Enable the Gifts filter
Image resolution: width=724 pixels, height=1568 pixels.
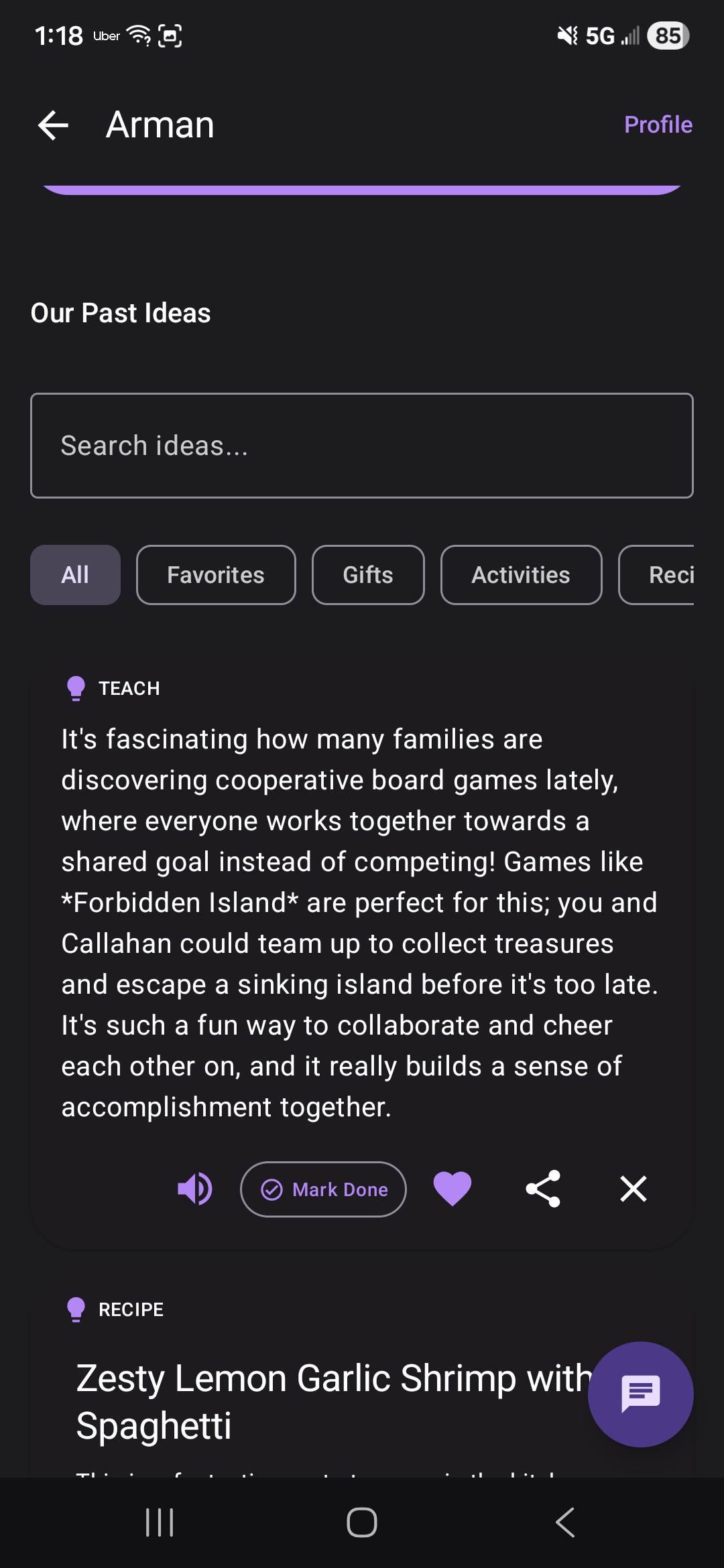click(x=367, y=575)
